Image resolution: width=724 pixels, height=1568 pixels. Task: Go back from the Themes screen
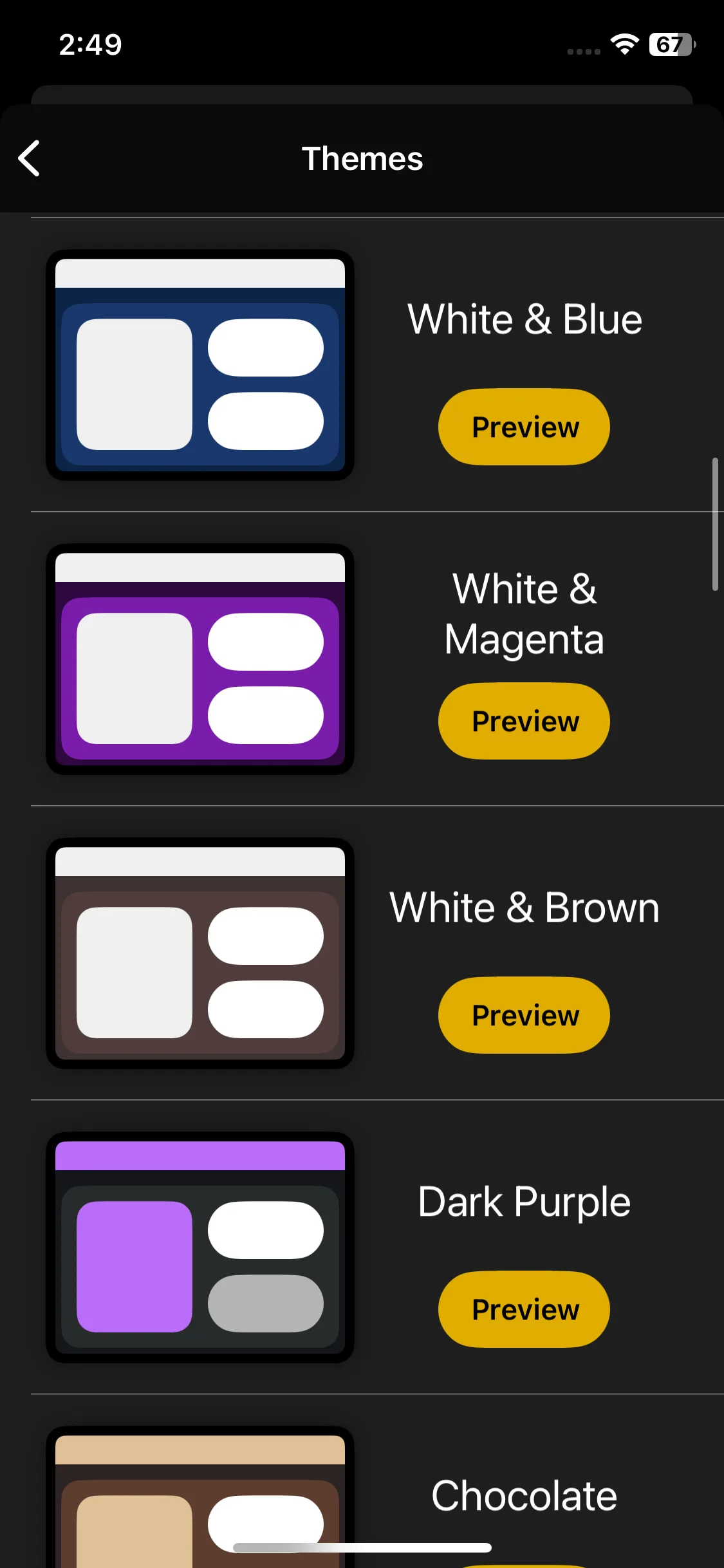click(x=29, y=158)
